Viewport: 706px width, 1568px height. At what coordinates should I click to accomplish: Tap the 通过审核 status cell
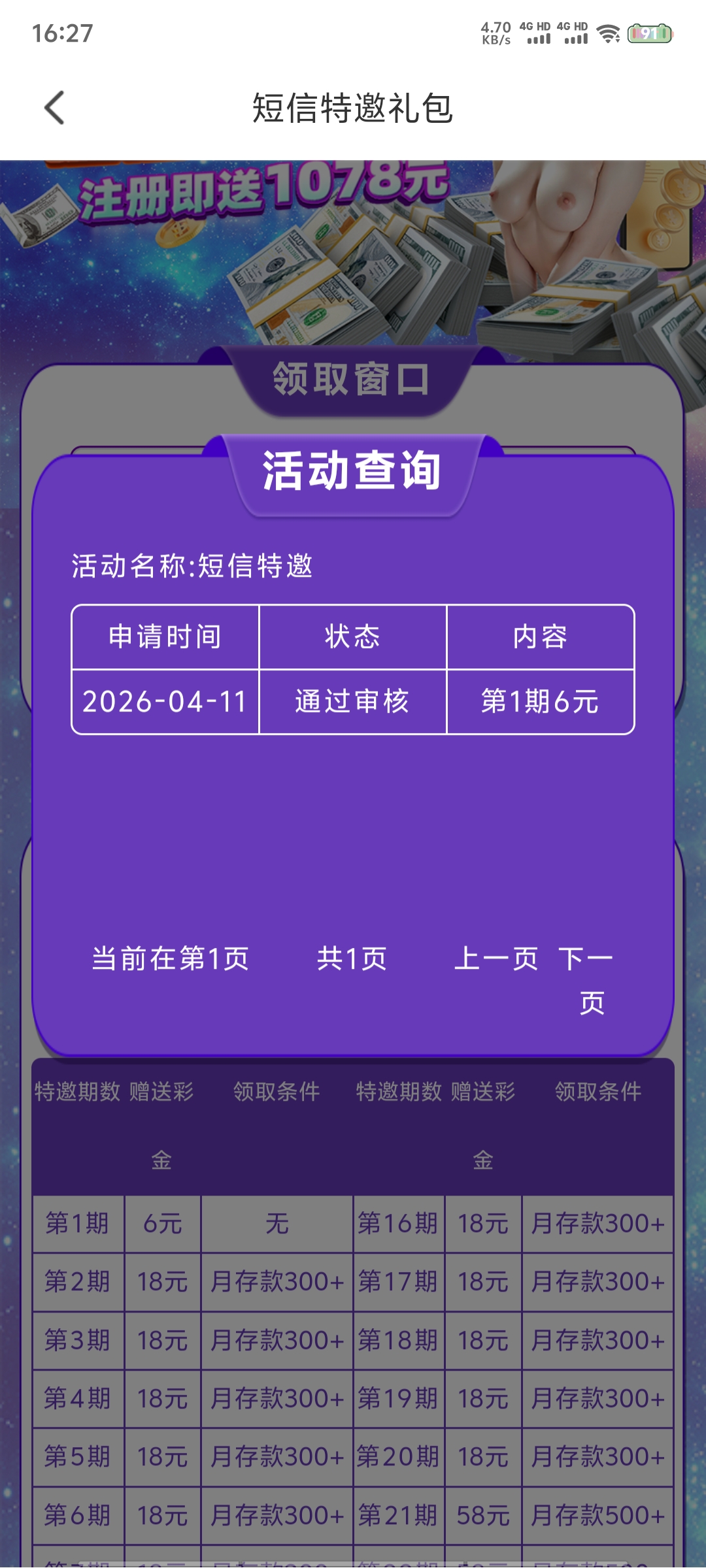pyautogui.click(x=353, y=701)
